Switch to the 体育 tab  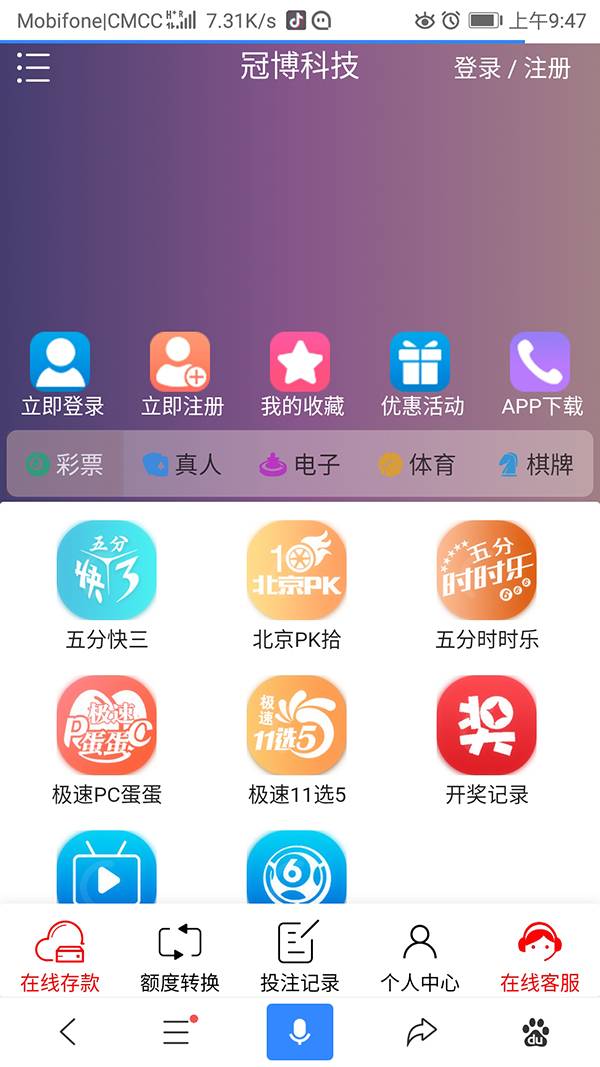tap(417, 464)
